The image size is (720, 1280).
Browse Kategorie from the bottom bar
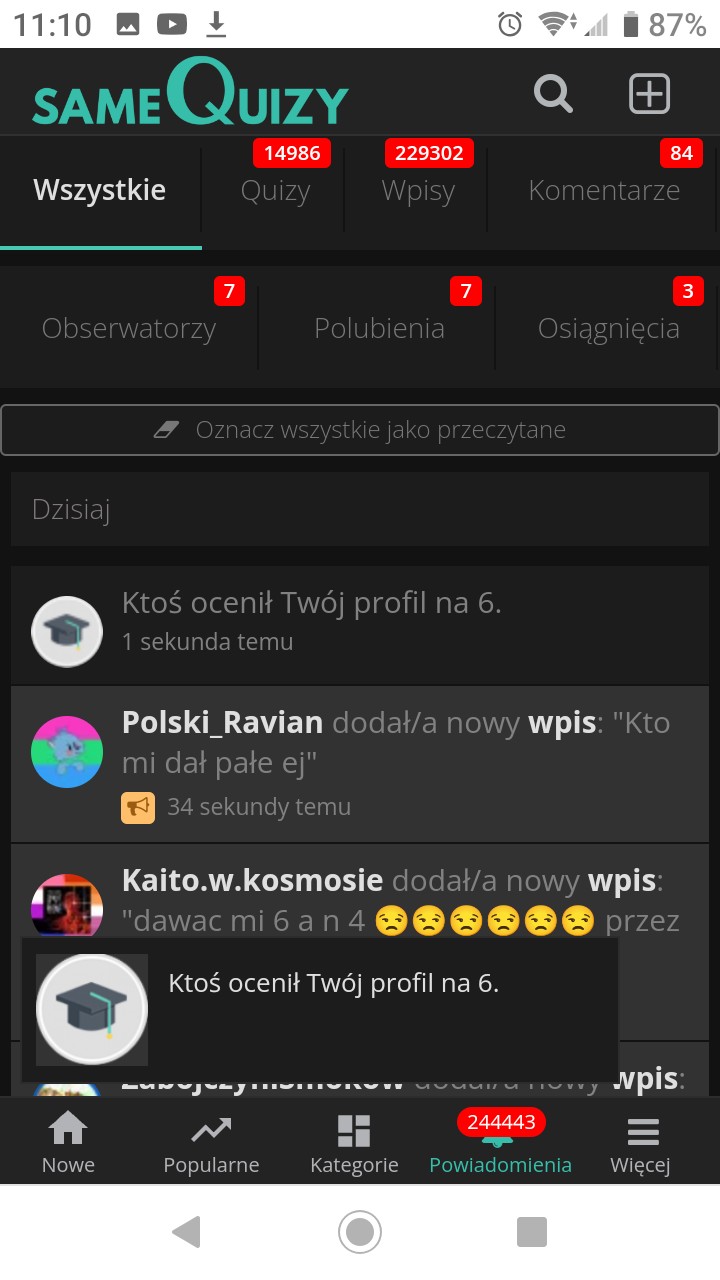coord(354,1143)
